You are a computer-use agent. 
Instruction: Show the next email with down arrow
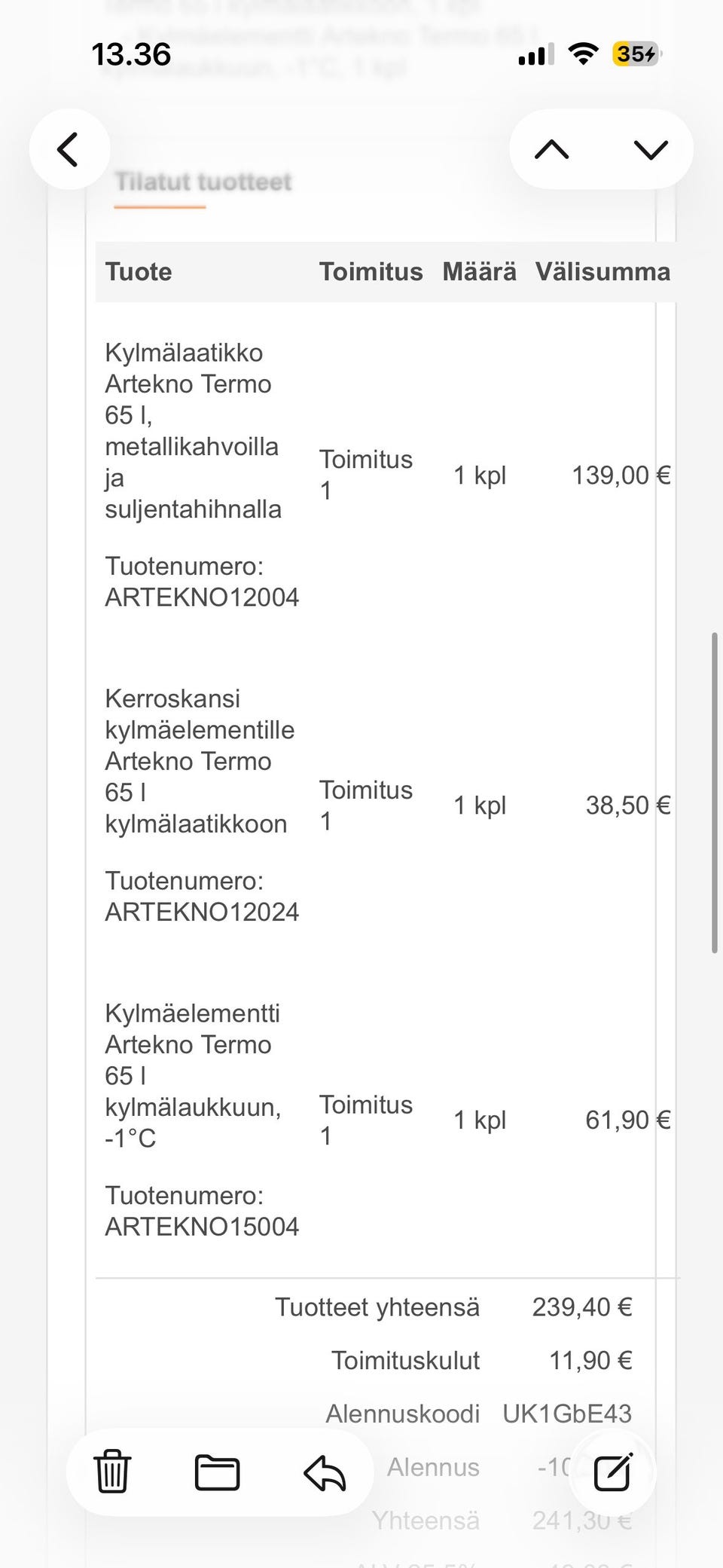(x=651, y=149)
